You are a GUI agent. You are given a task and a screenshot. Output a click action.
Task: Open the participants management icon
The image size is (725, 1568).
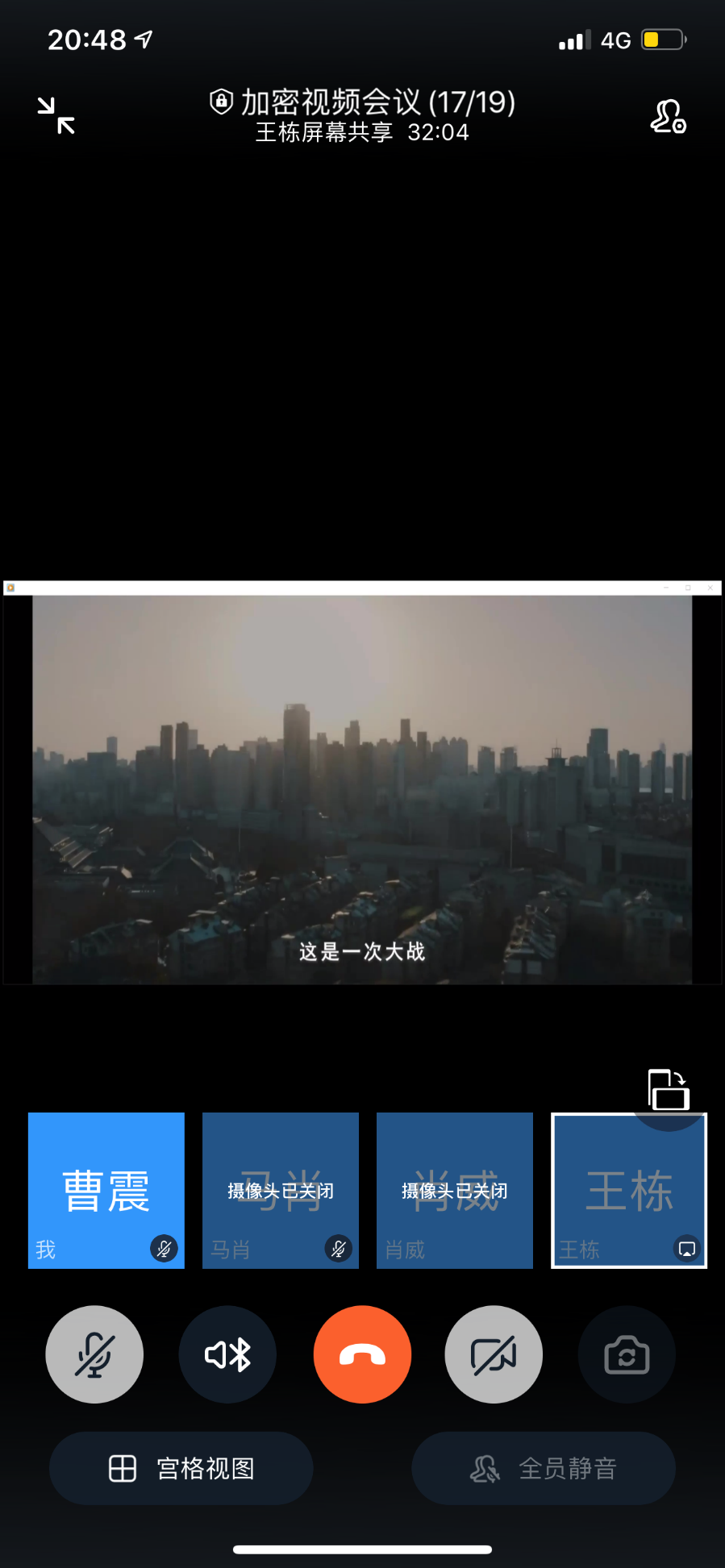[x=668, y=117]
